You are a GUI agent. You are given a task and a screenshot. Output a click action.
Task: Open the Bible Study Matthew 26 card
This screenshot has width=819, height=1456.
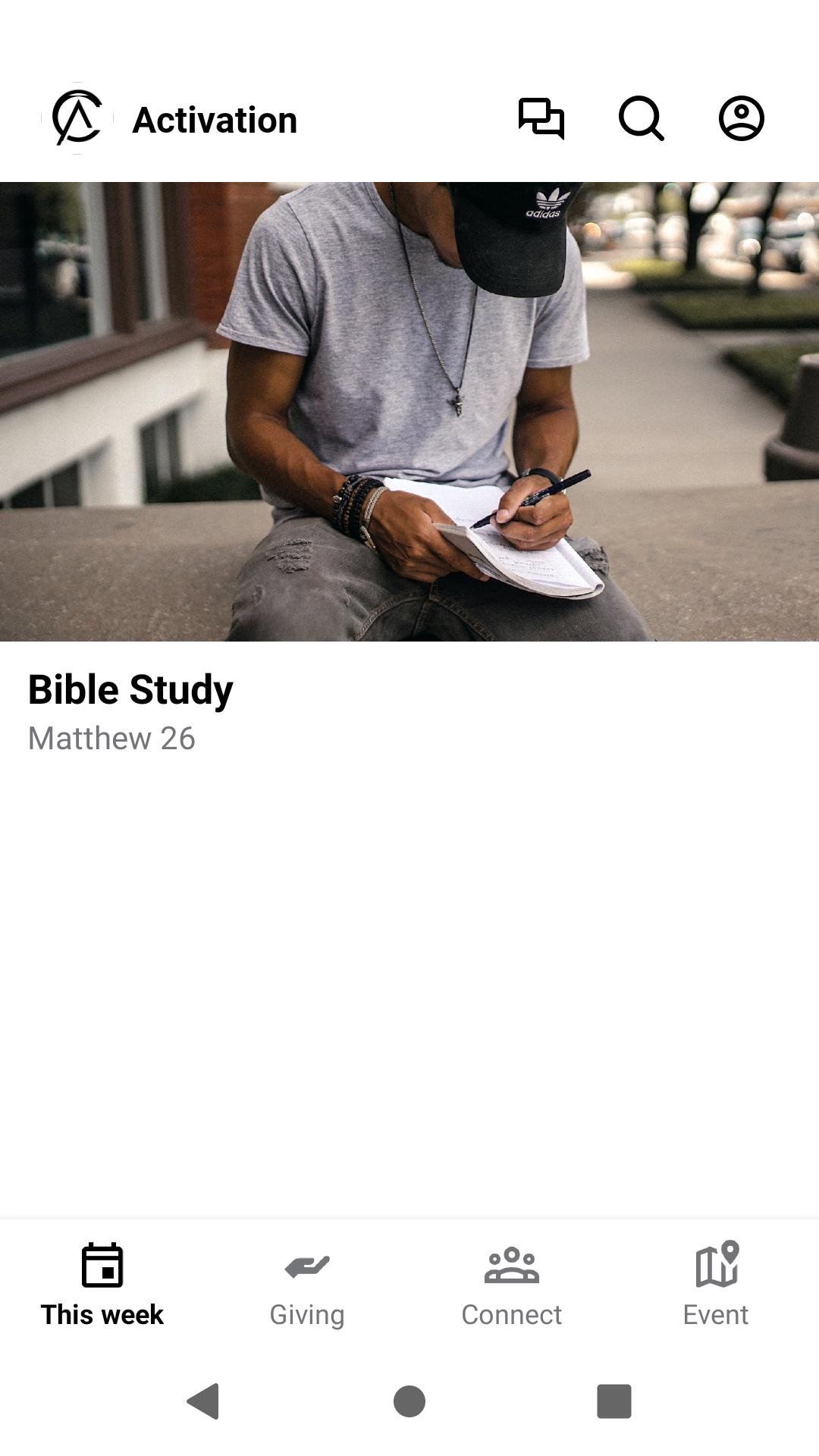(x=409, y=470)
